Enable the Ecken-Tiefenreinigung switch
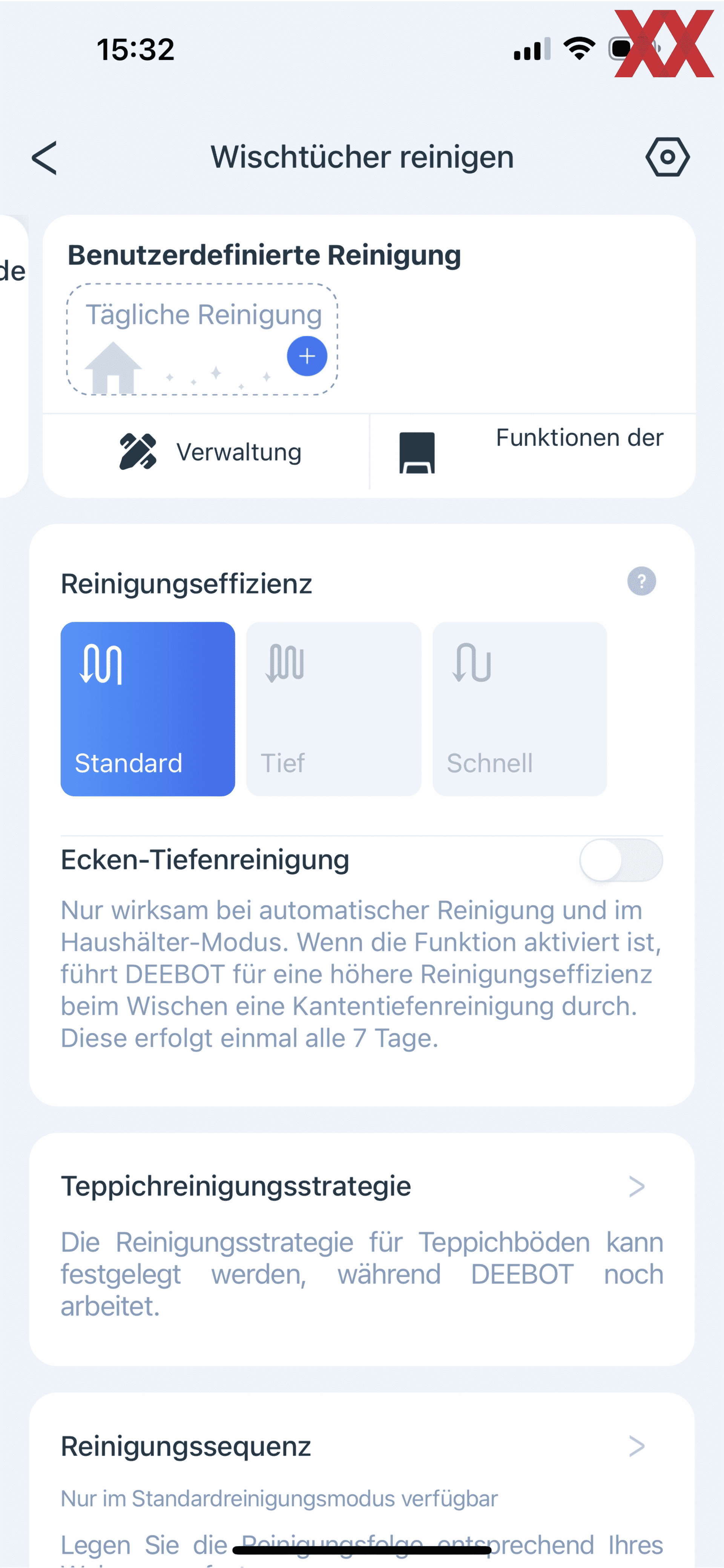This screenshot has width=724, height=1568. (x=621, y=860)
